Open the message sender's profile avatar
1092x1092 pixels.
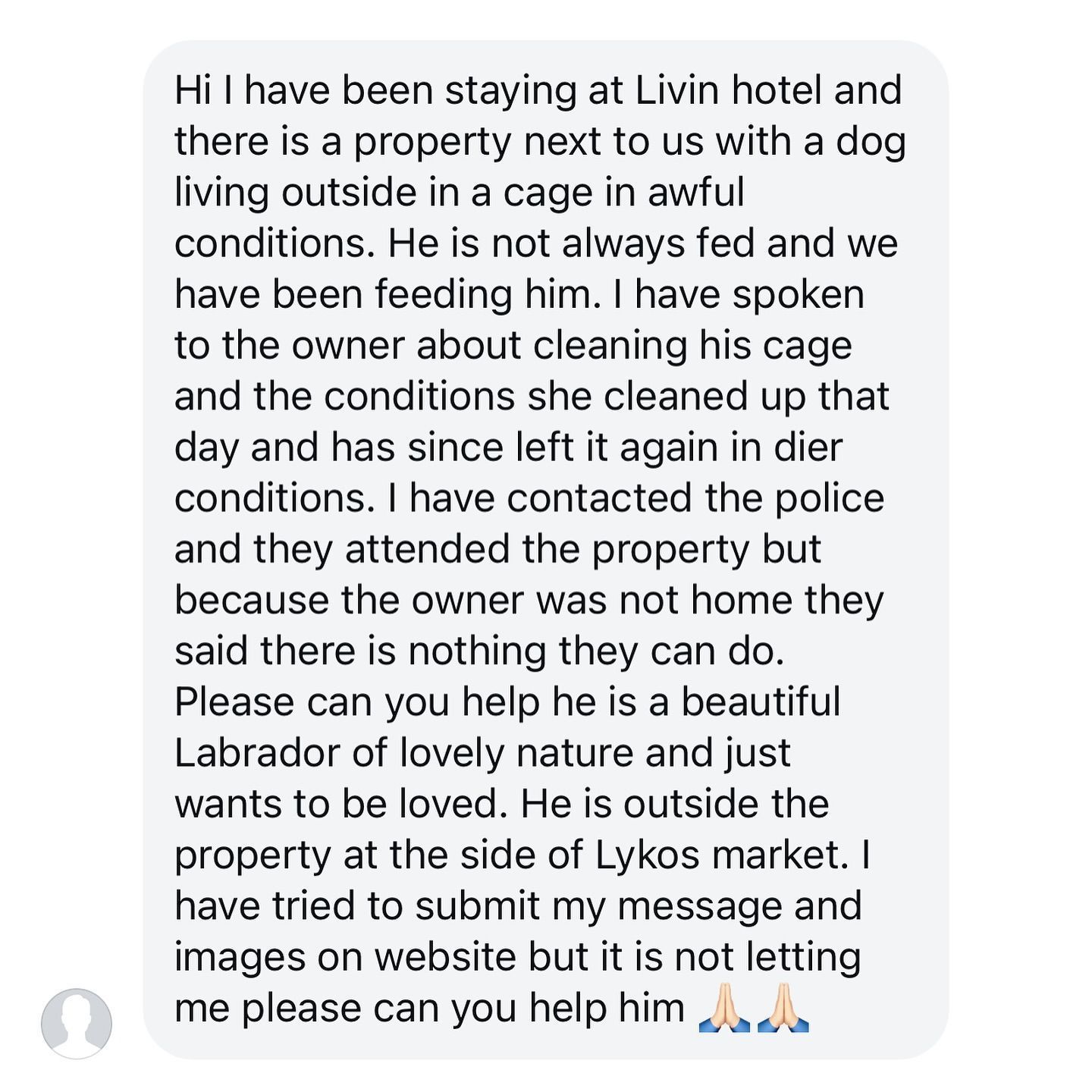click(77, 1023)
